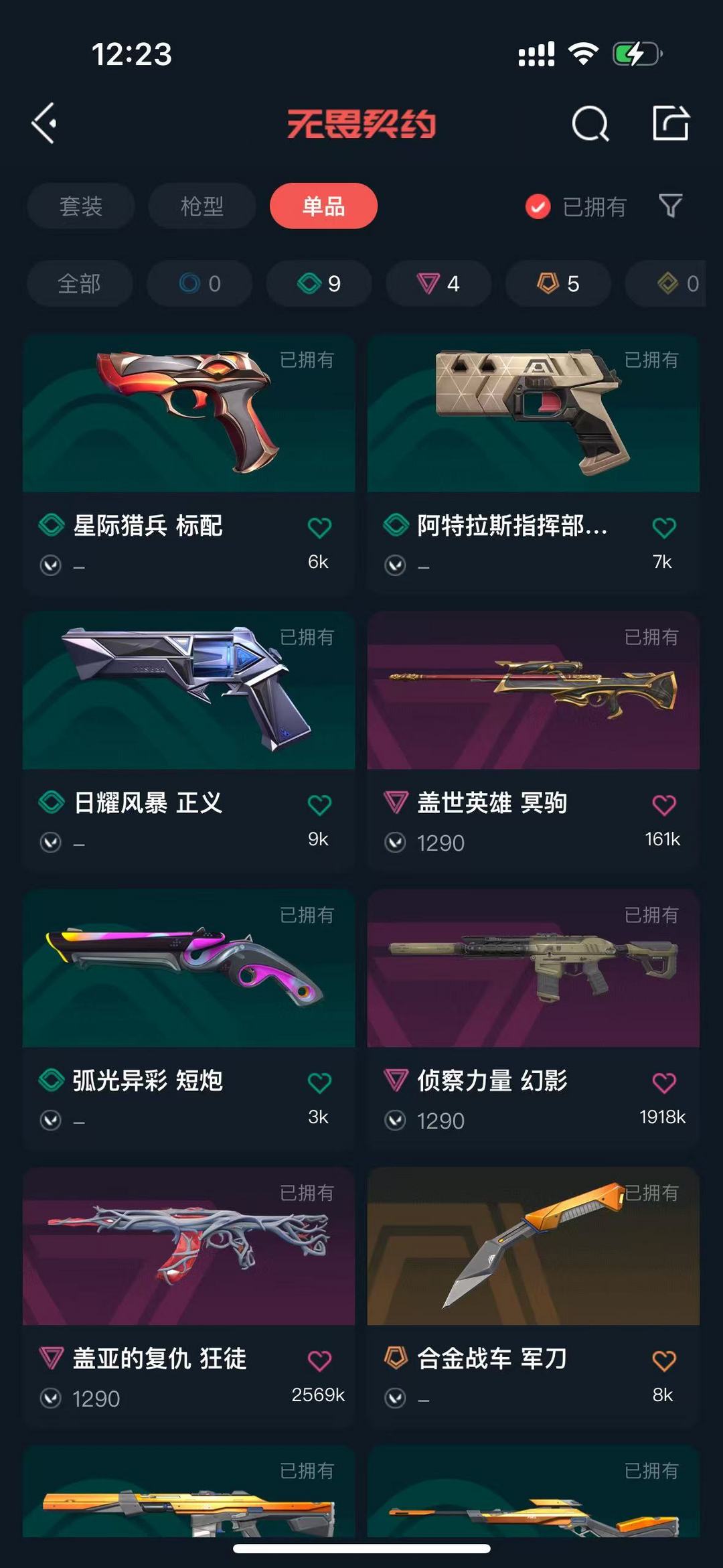
Task: Select the 单品 tab
Action: [x=323, y=206]
